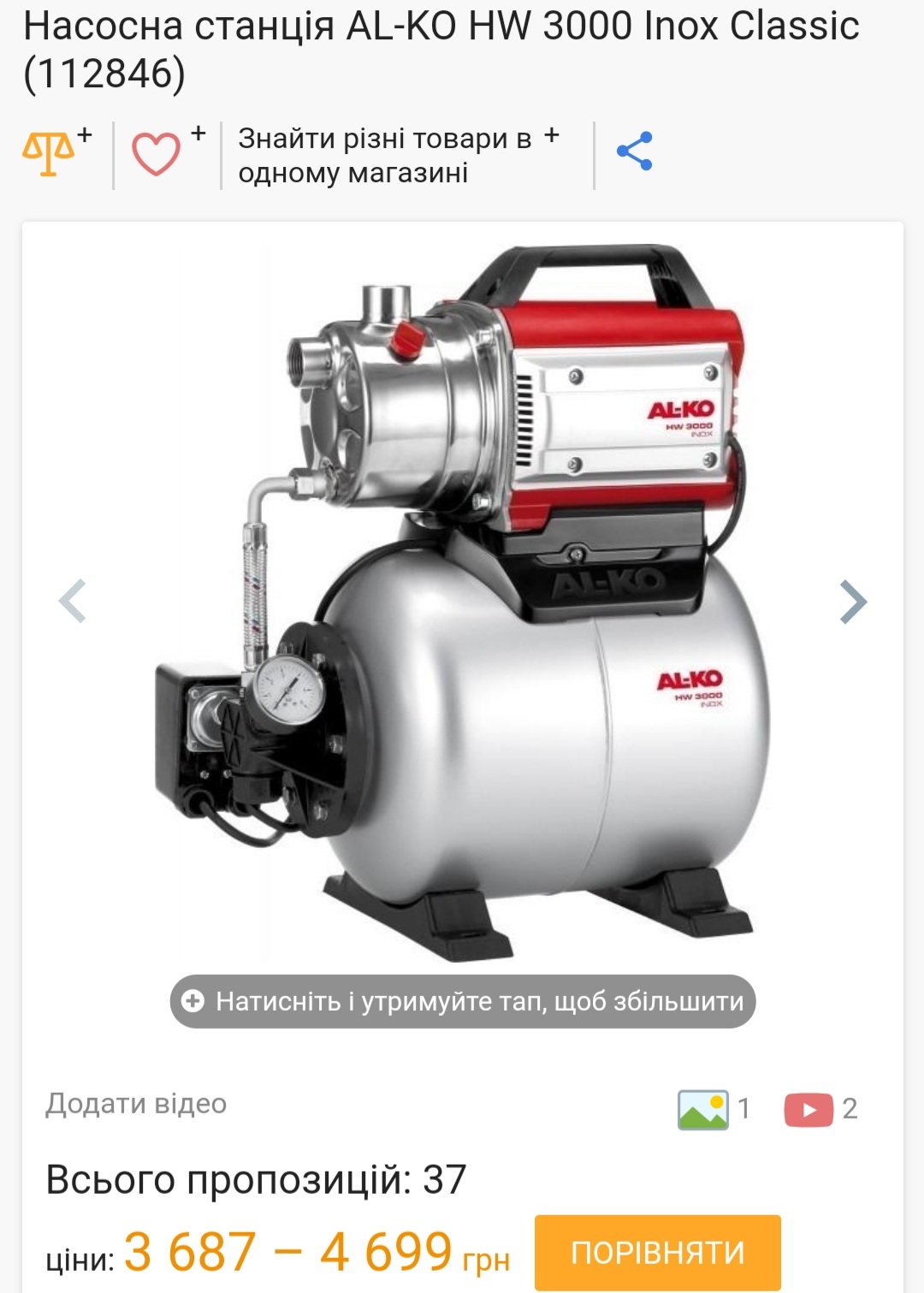This screenshot has width=924, height=1293.
Task: Show next product image
Action: click(852, 602)
